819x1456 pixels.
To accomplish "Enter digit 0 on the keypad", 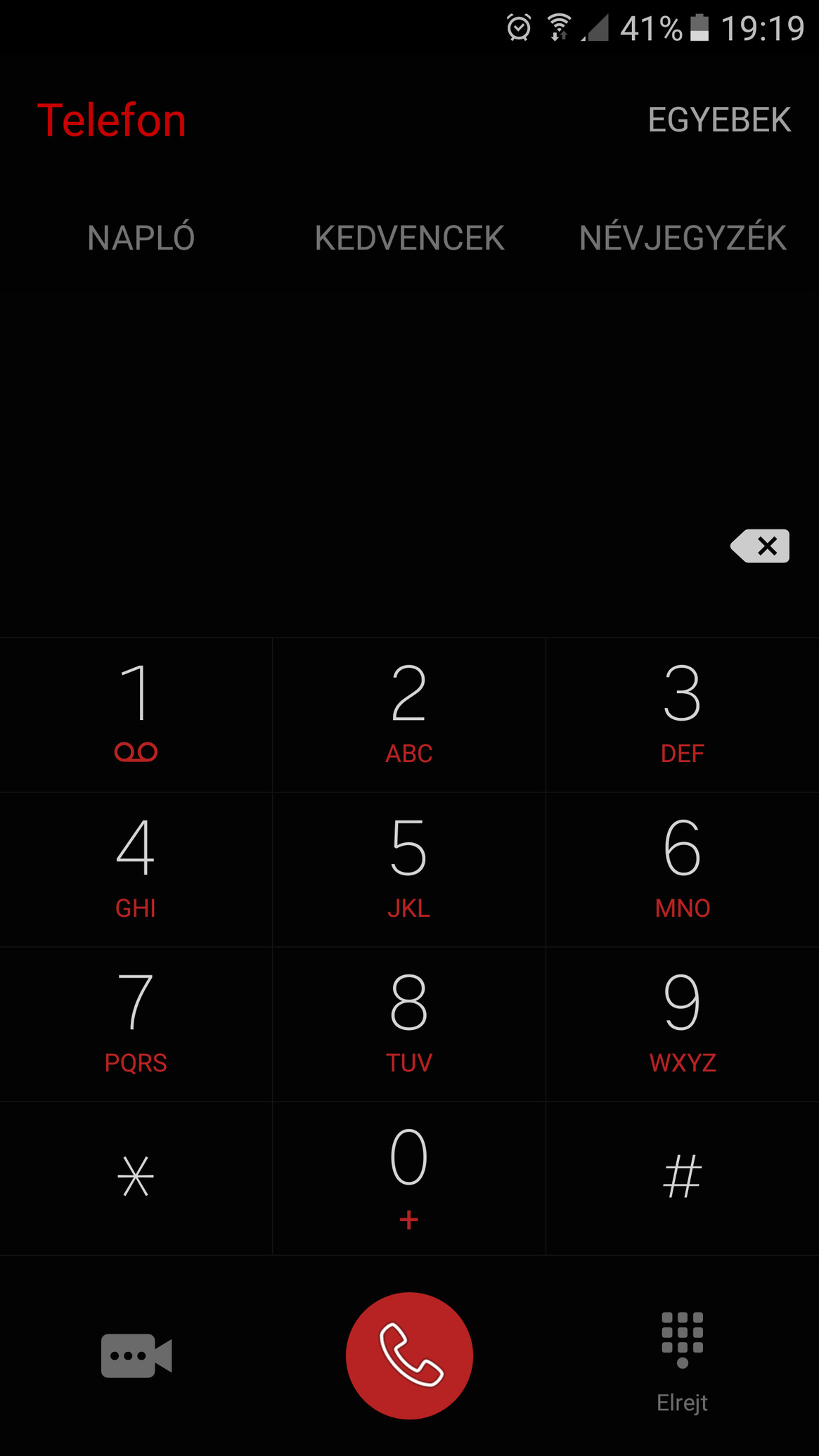I will click(x=409, y=1176).
